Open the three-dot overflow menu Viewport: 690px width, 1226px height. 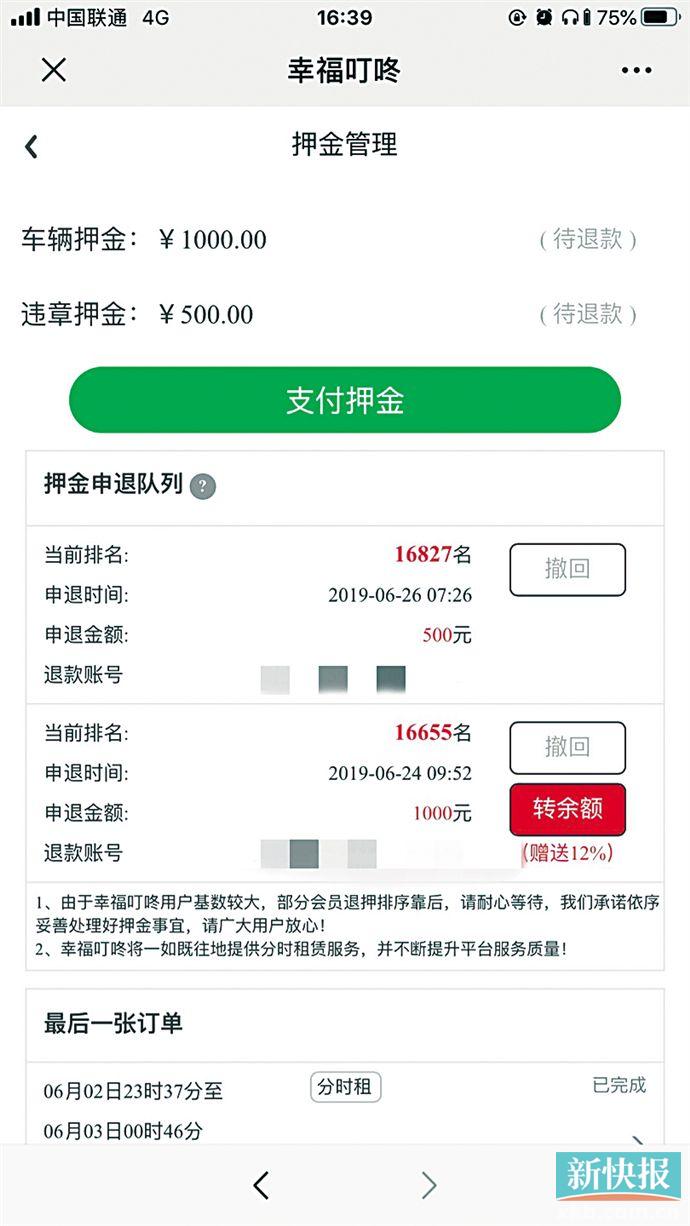click(636, 70)
